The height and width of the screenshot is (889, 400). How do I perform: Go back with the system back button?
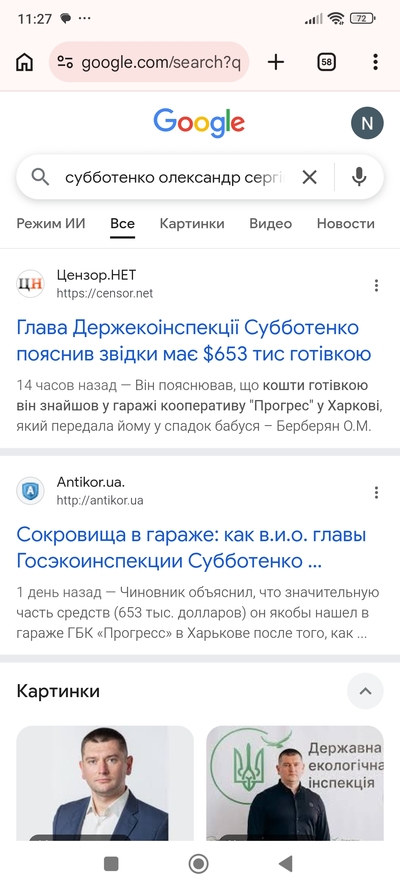pos(286,863)
